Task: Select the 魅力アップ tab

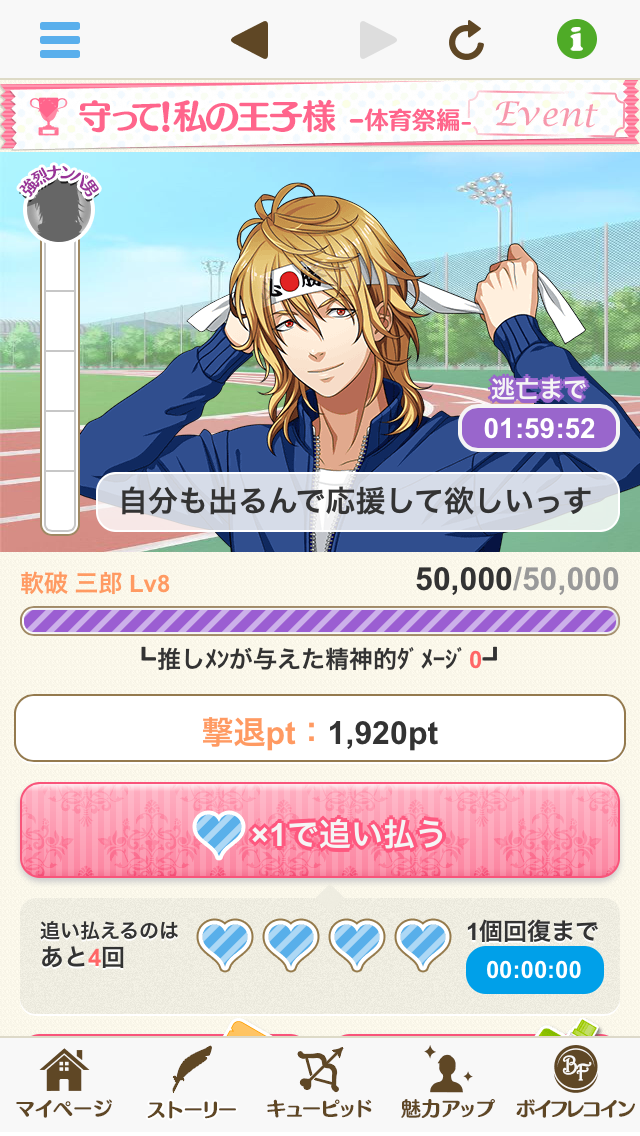Action: [447, 1087]
